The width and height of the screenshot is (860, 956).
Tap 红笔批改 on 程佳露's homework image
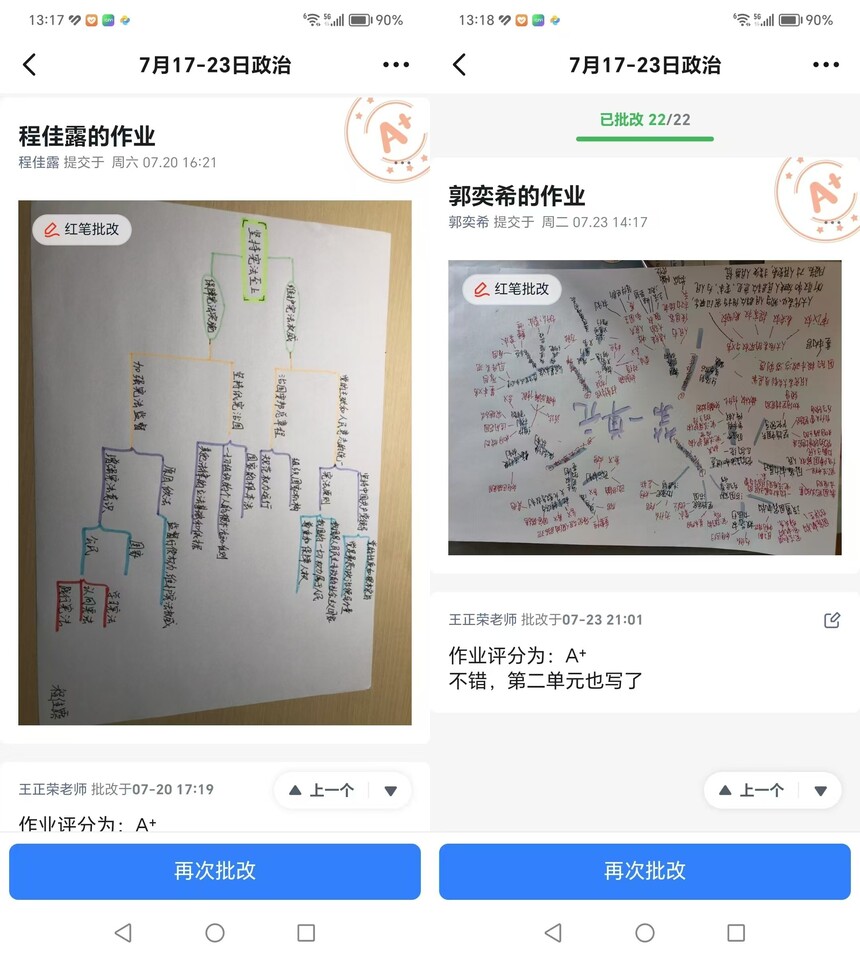[x=82, y=229]
